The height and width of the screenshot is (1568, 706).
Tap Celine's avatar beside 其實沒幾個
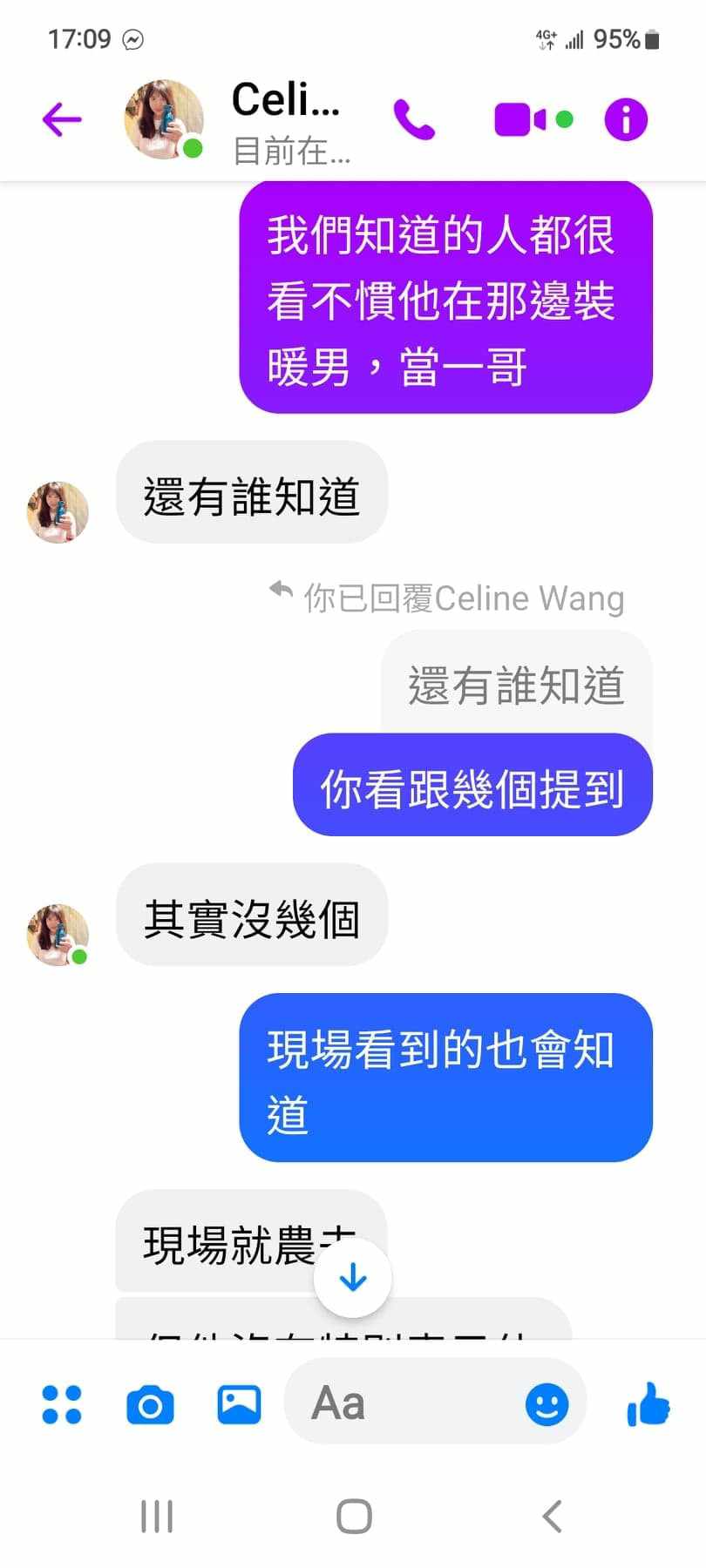[x=58, y=934]
